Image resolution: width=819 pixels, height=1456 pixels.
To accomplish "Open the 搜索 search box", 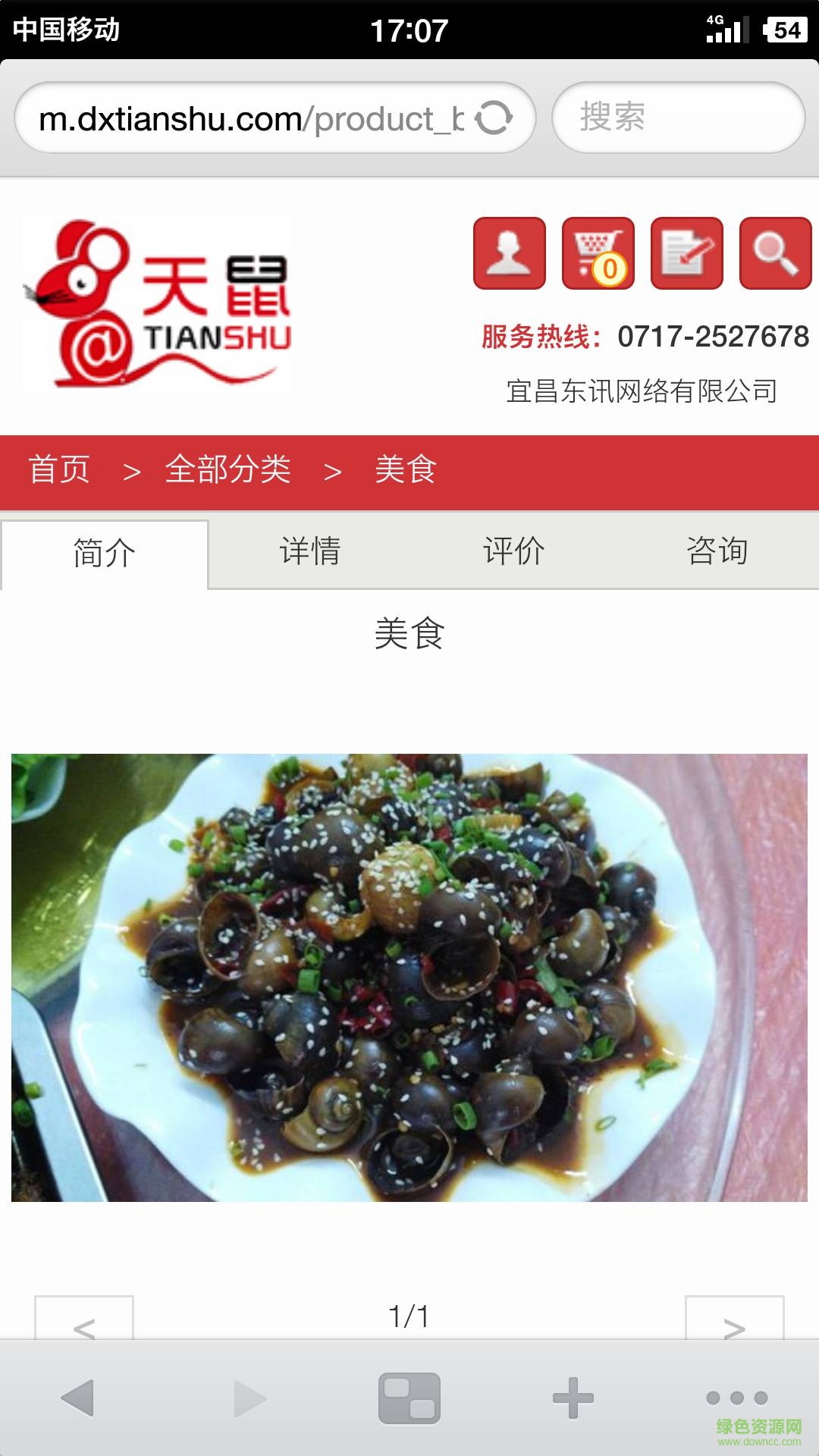I will pos(677,118).
